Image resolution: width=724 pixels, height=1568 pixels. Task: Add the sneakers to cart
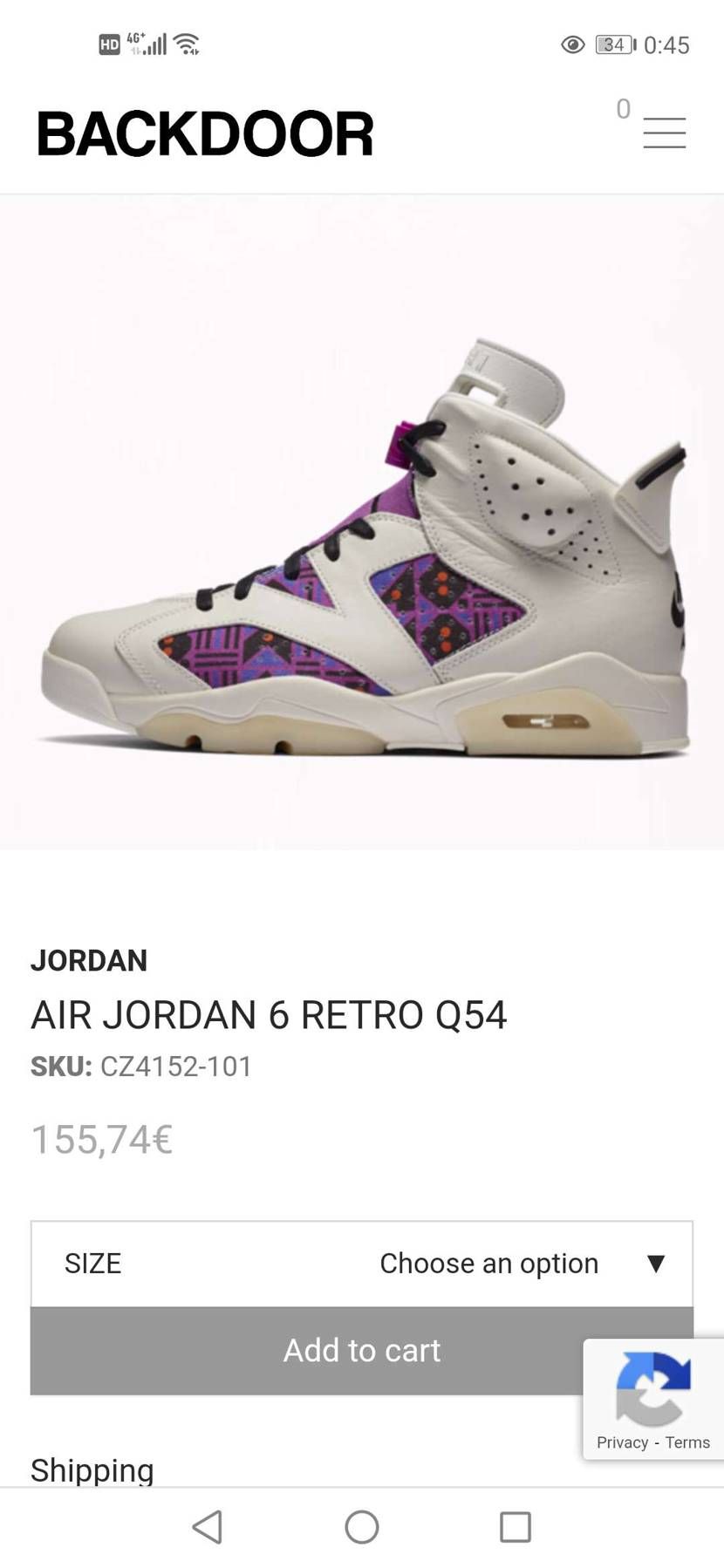[362, 1350]
